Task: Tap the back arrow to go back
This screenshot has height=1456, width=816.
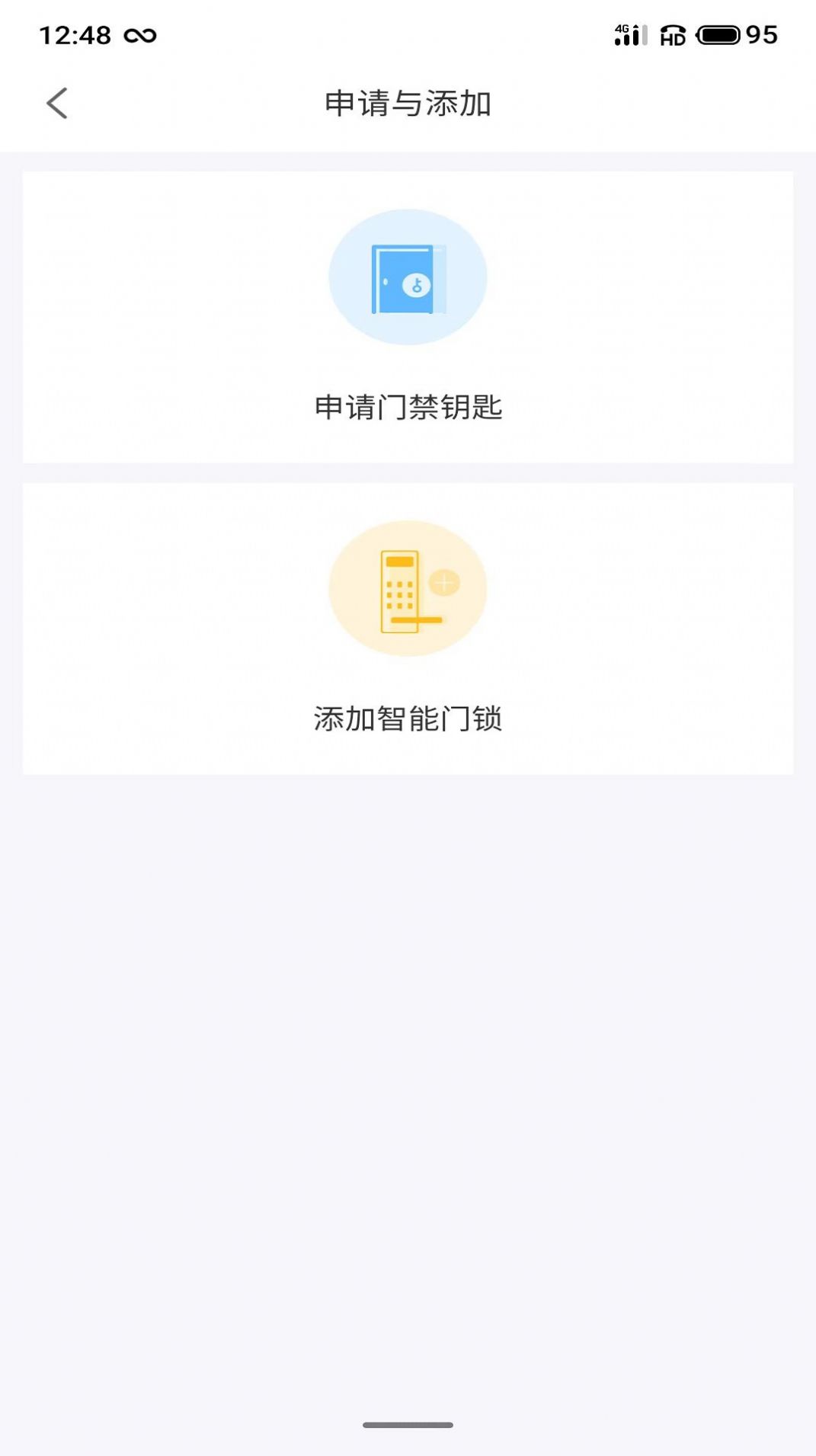Action: (x=57, y=102)
